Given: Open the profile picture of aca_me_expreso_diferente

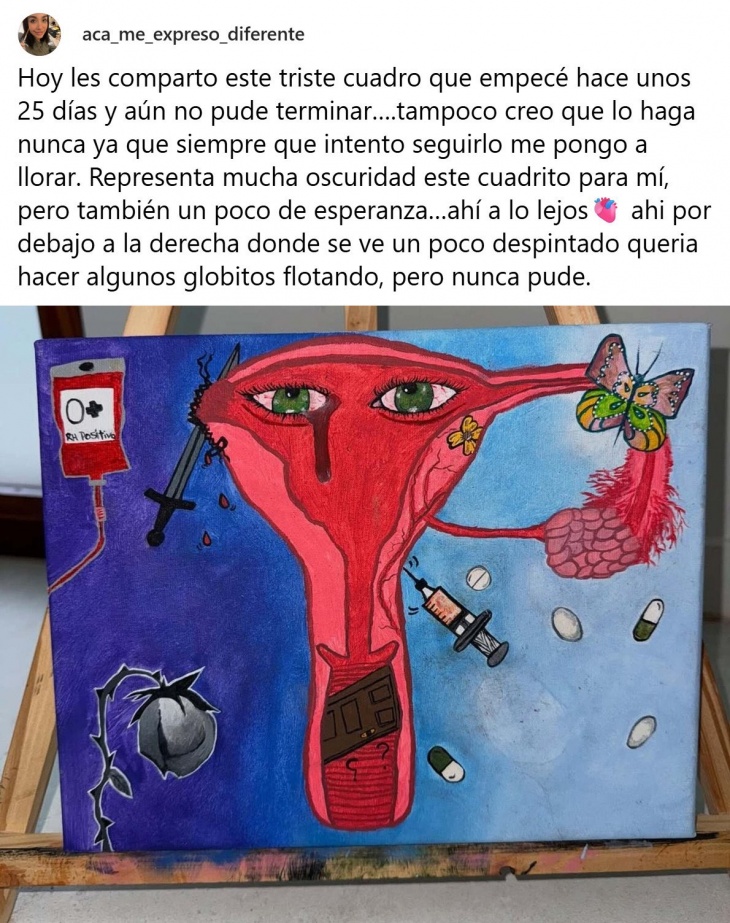Looking at the screenshot, I should click(39, 34).
